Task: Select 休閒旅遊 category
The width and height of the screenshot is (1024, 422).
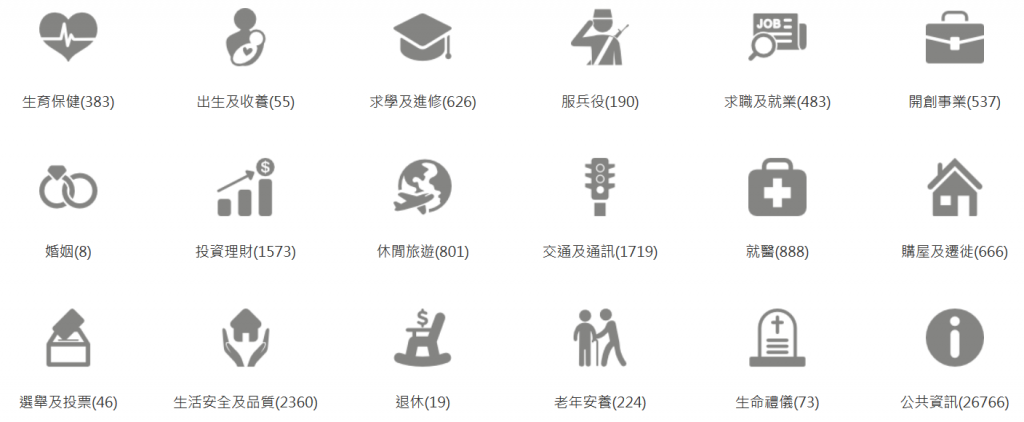Action: click(x=422, y=188)
